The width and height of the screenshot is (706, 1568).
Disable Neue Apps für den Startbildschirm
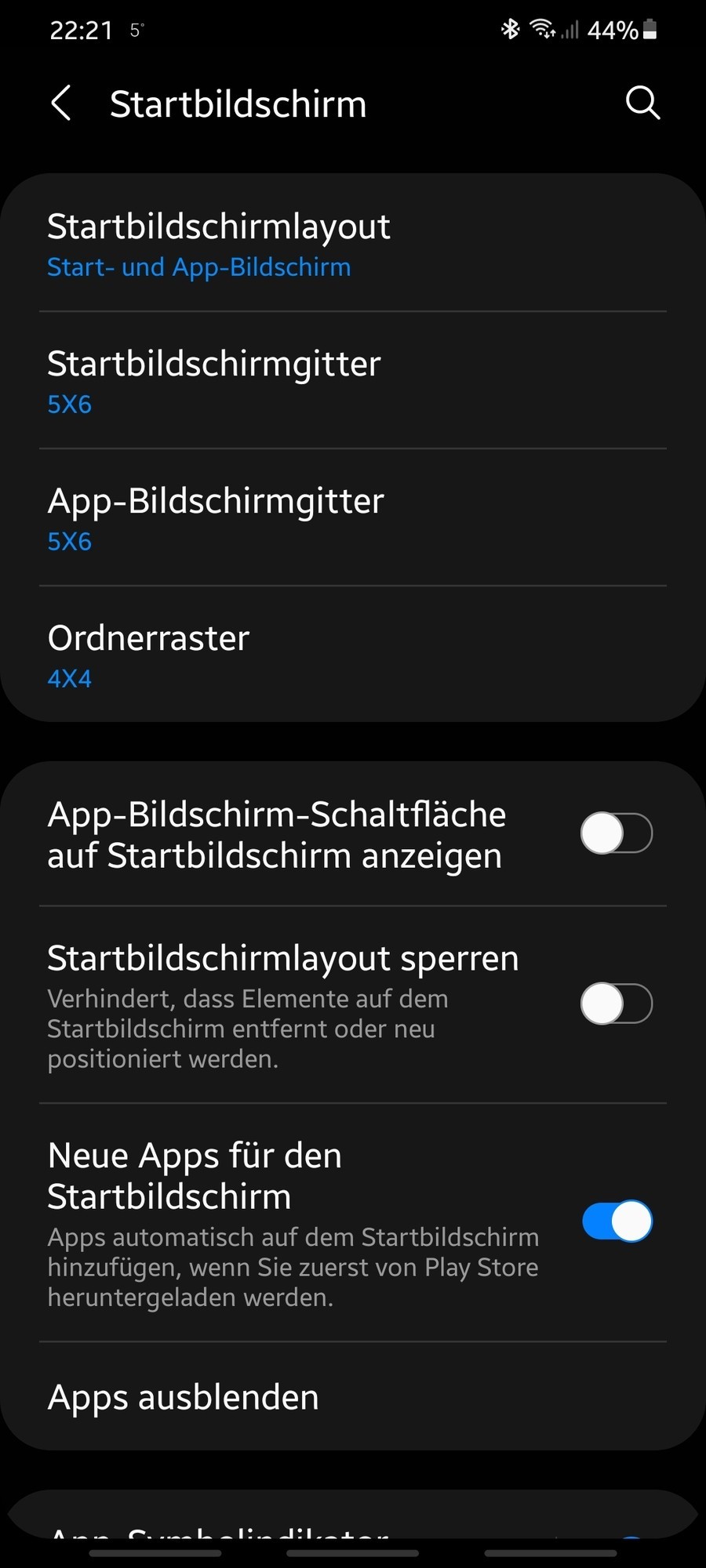[616, 1221]
